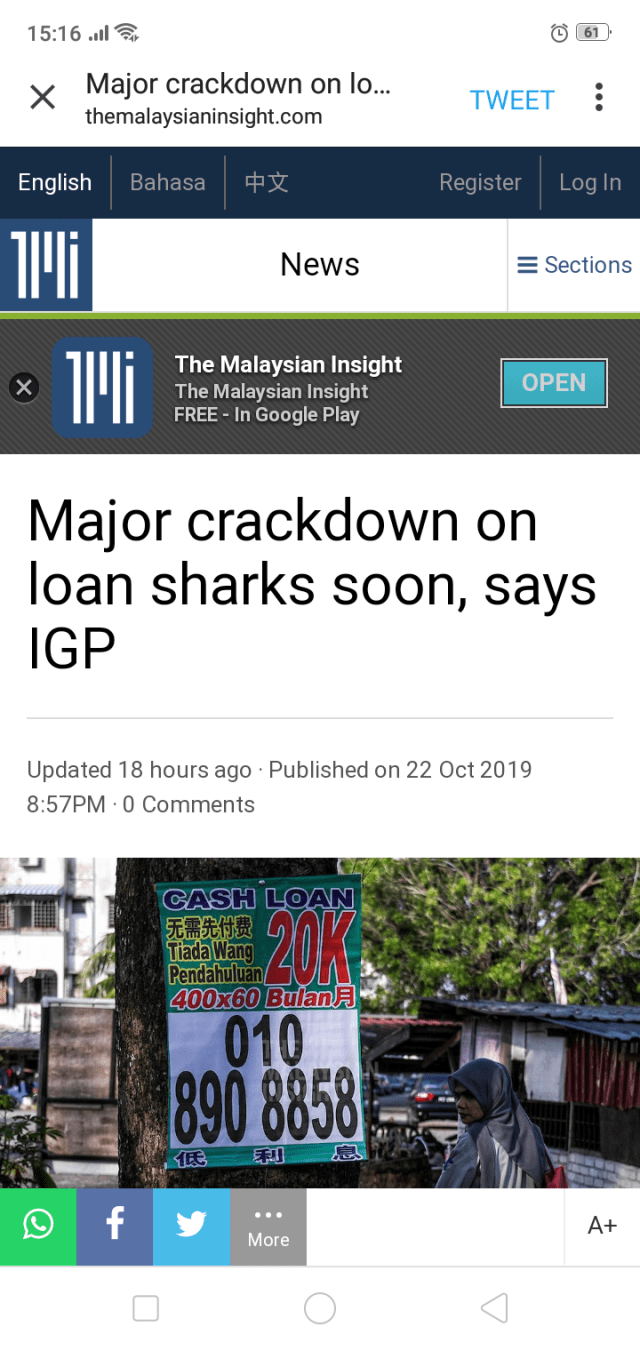Tap the TWEET button in the header
This screenshot has width=640, height=1351.
(512, 100)
